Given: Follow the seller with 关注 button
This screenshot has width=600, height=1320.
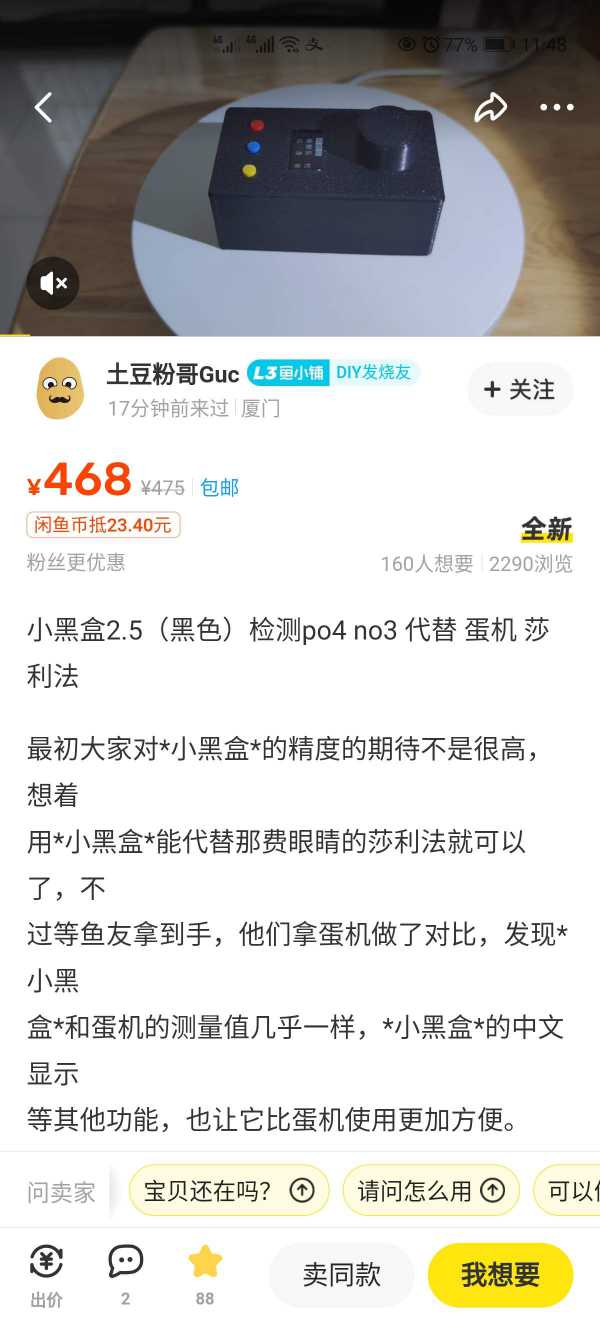Looking at the screenshot, I should 520,389.
